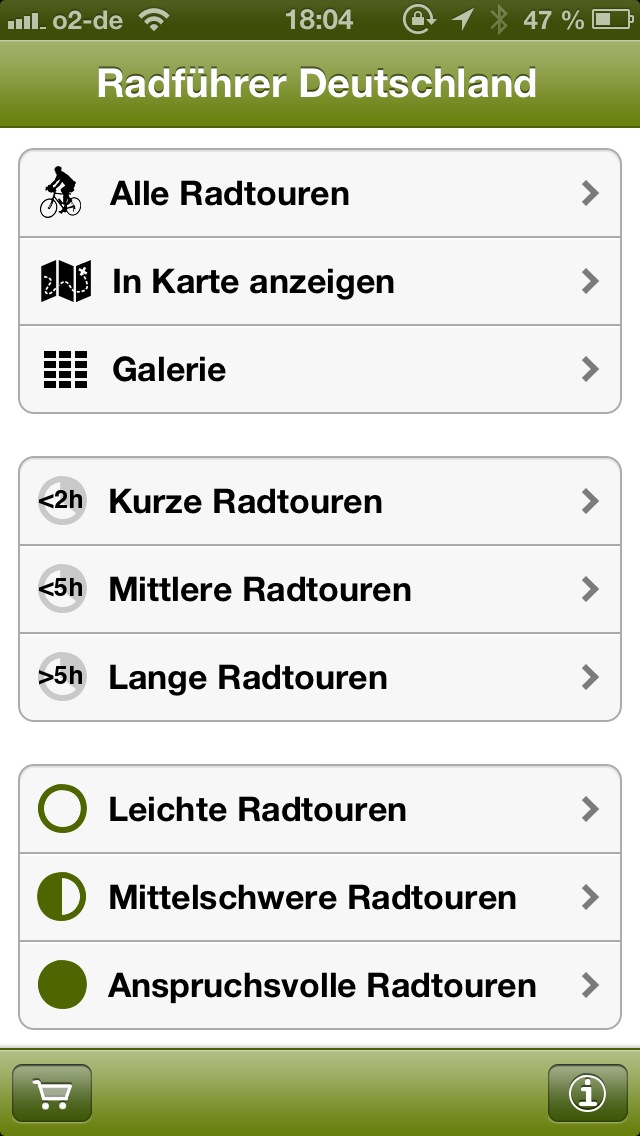Select In Karte anzeigen
This screenshot has width=640, height=1136.
pos(320,282)
